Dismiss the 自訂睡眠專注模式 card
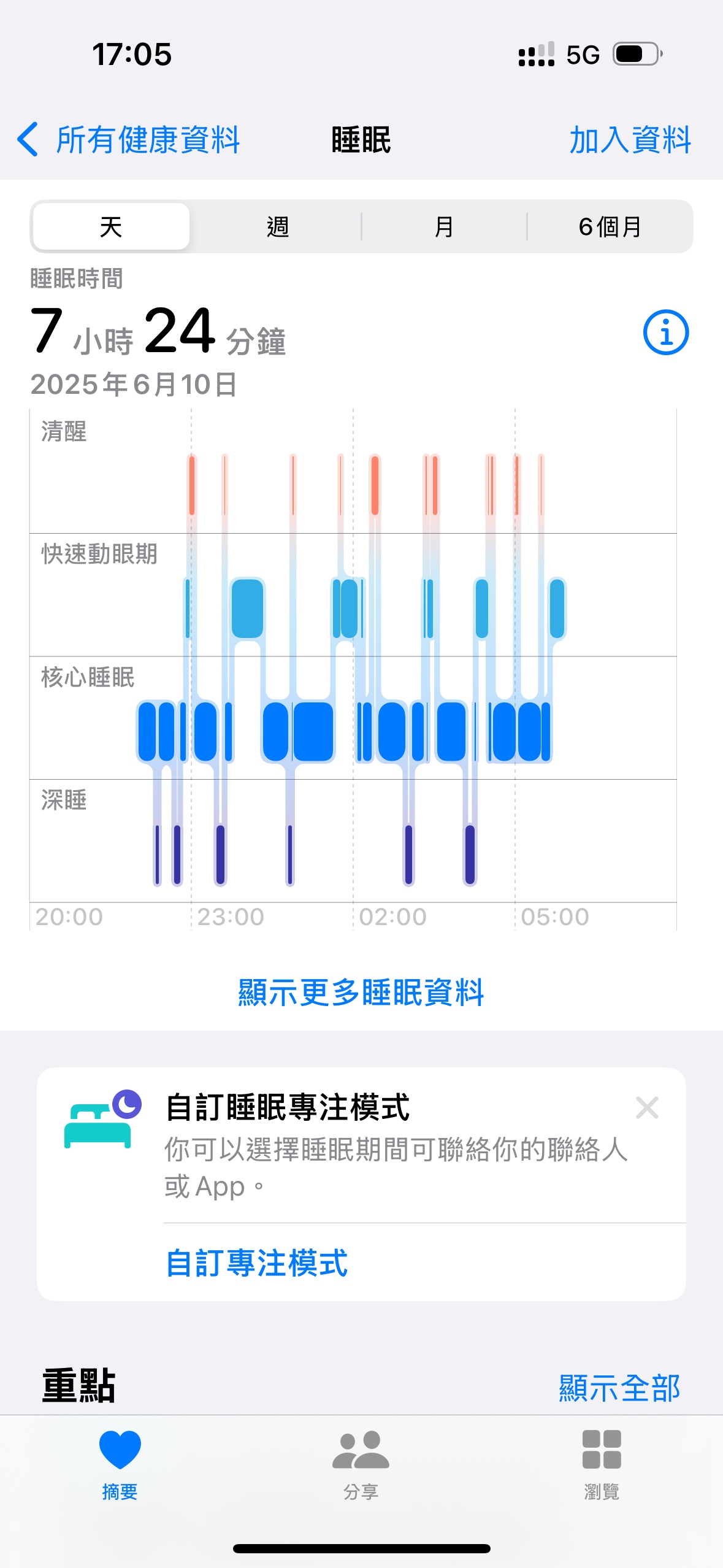 point(647,1107)
